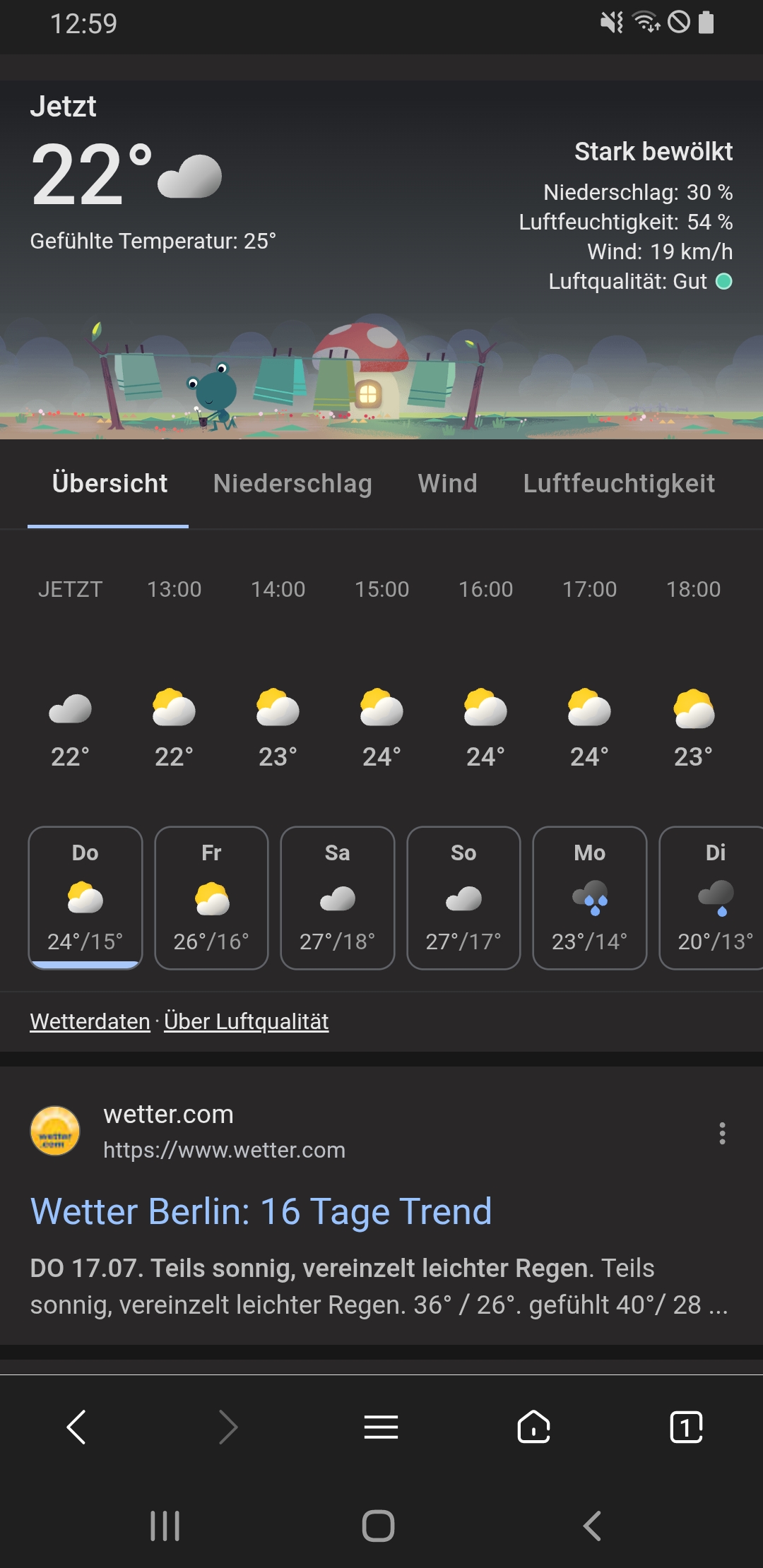Open the Über Luftqualität link
Screen dimensions: 763x1568
(x=246, y=1021)
